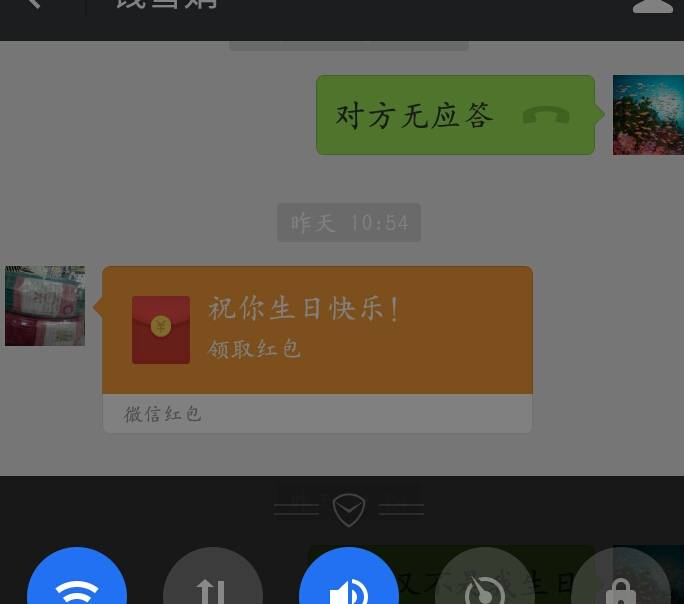View the sender's avatar beside the red packet
Image resolution: width=684 pixels, height=604 pixels.
point(45,306)
